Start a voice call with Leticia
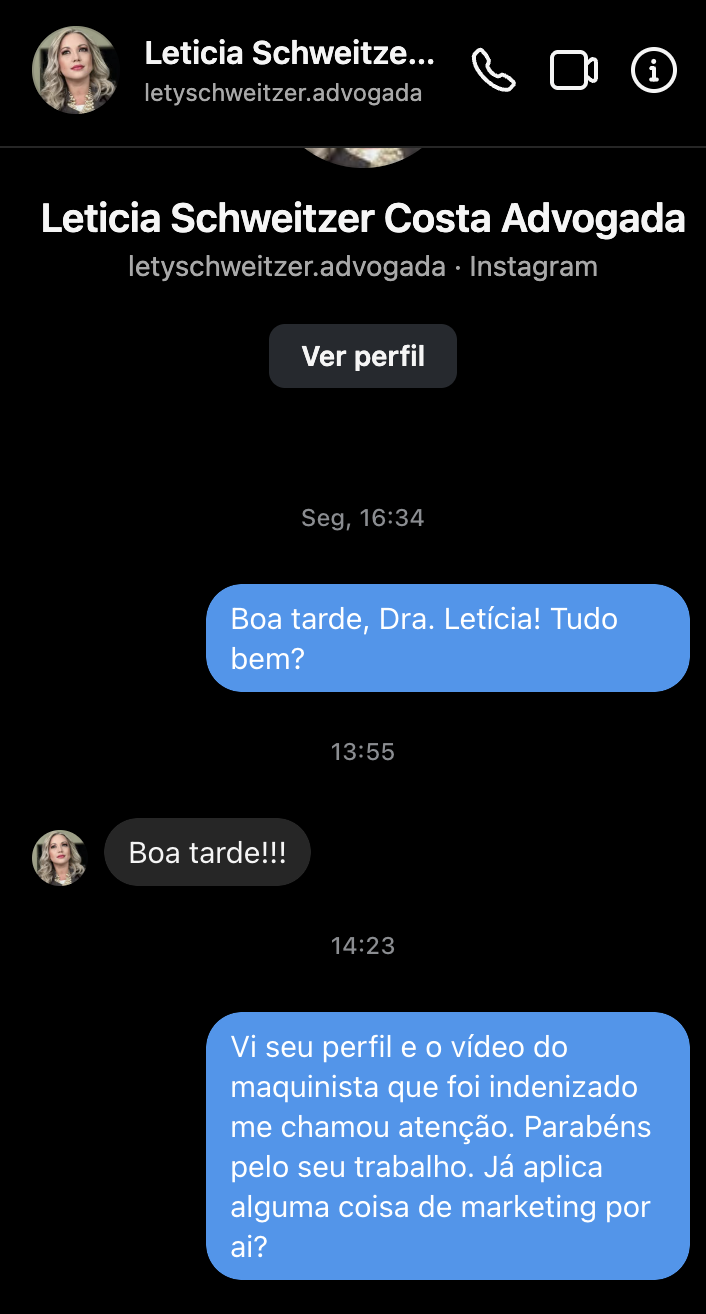706x1314 pixels. tap(493, 71)
